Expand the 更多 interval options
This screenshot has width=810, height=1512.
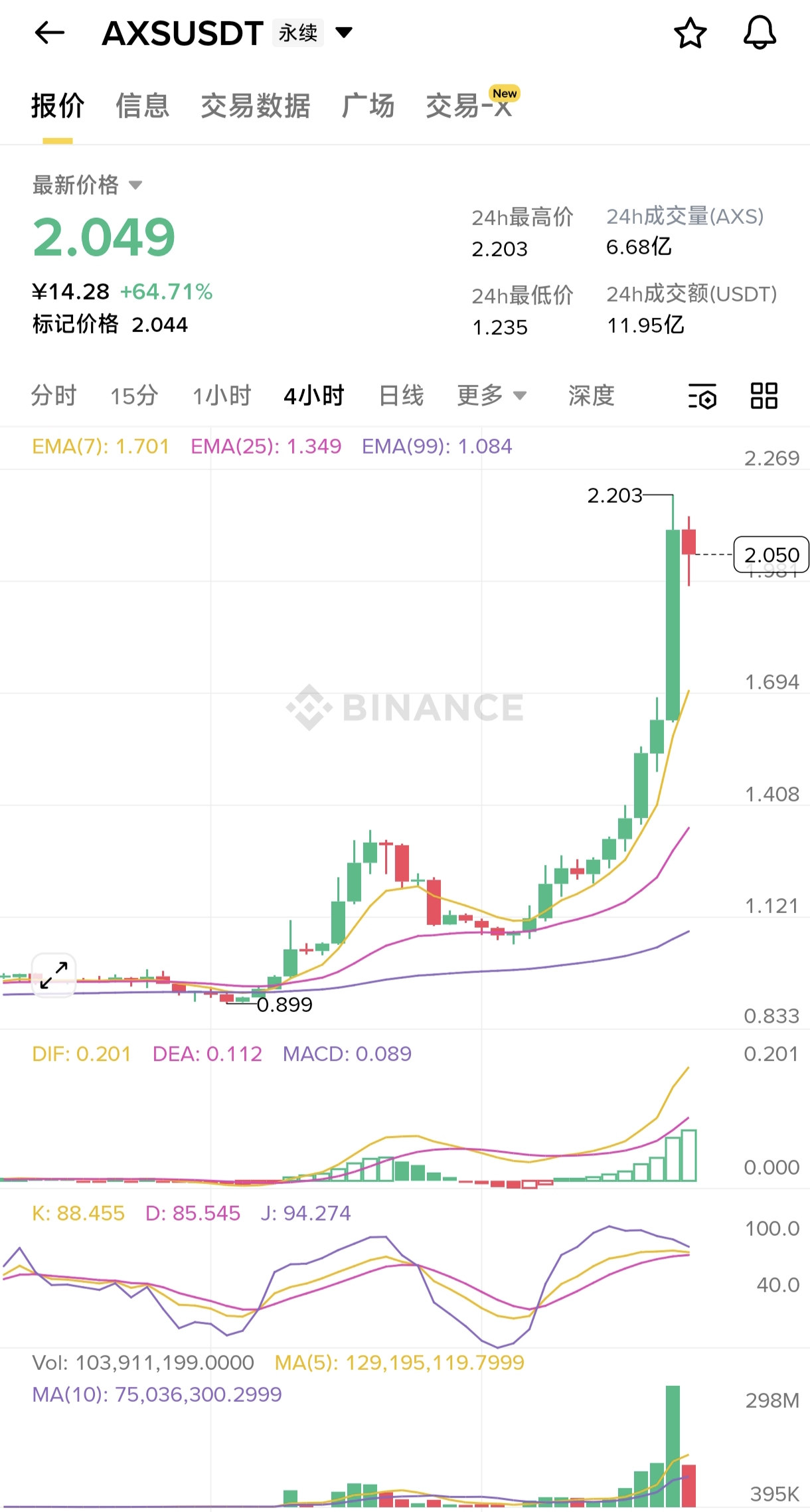(491, 396)
